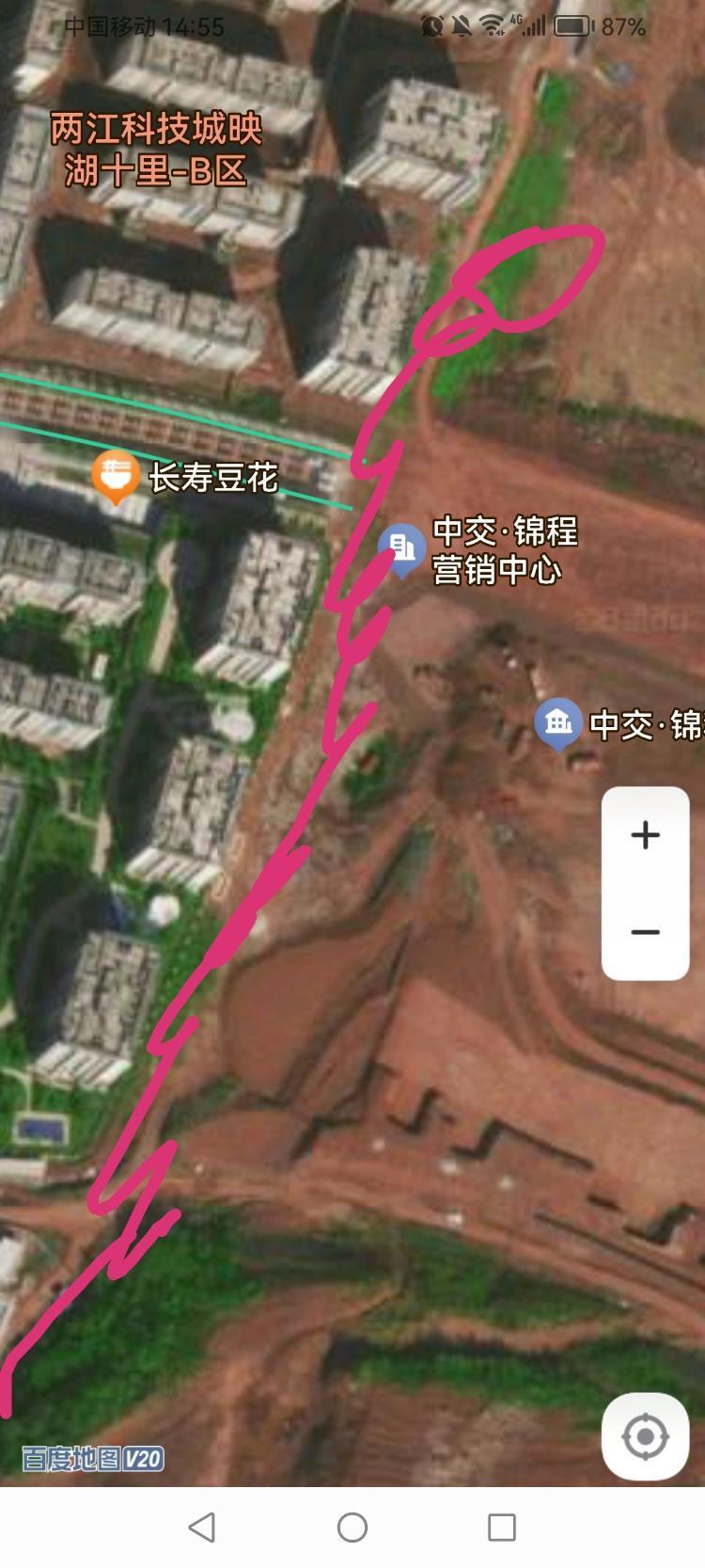Go to the home screen

point(352,1527)
